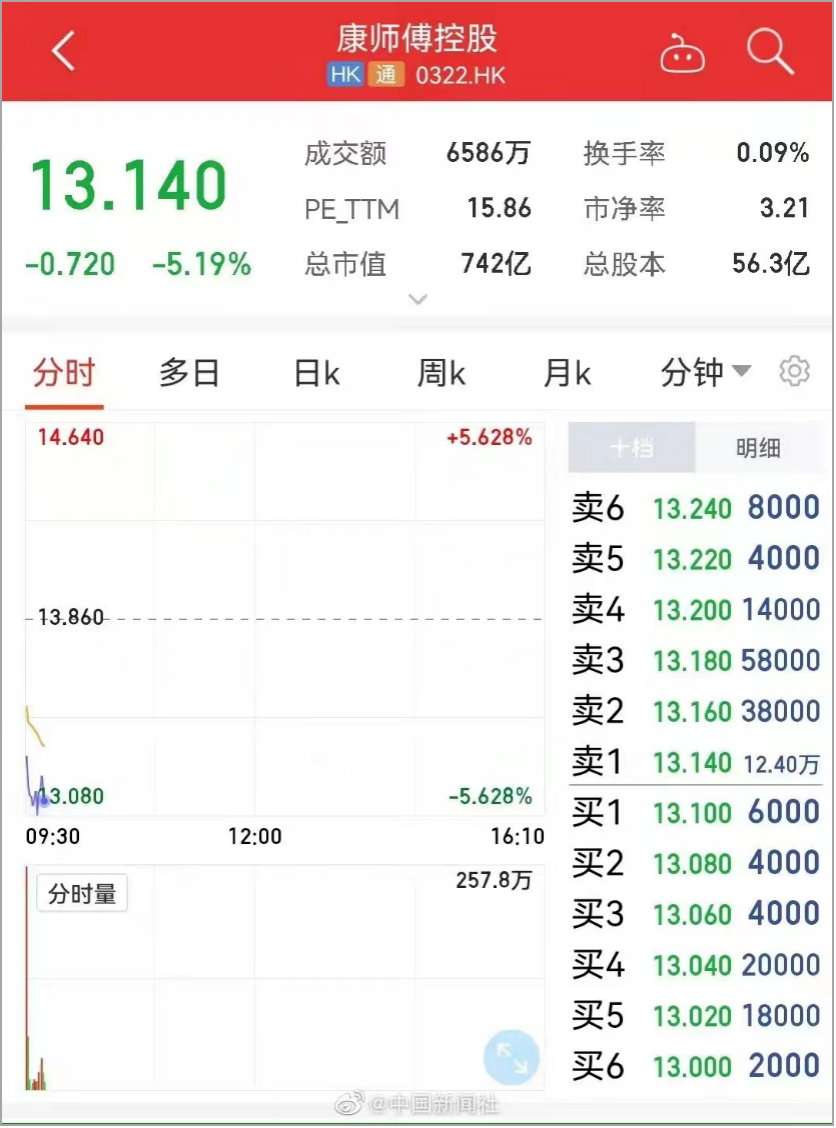
Task: Expand the stock summary with the down chevron
Action: pos(418,299)
